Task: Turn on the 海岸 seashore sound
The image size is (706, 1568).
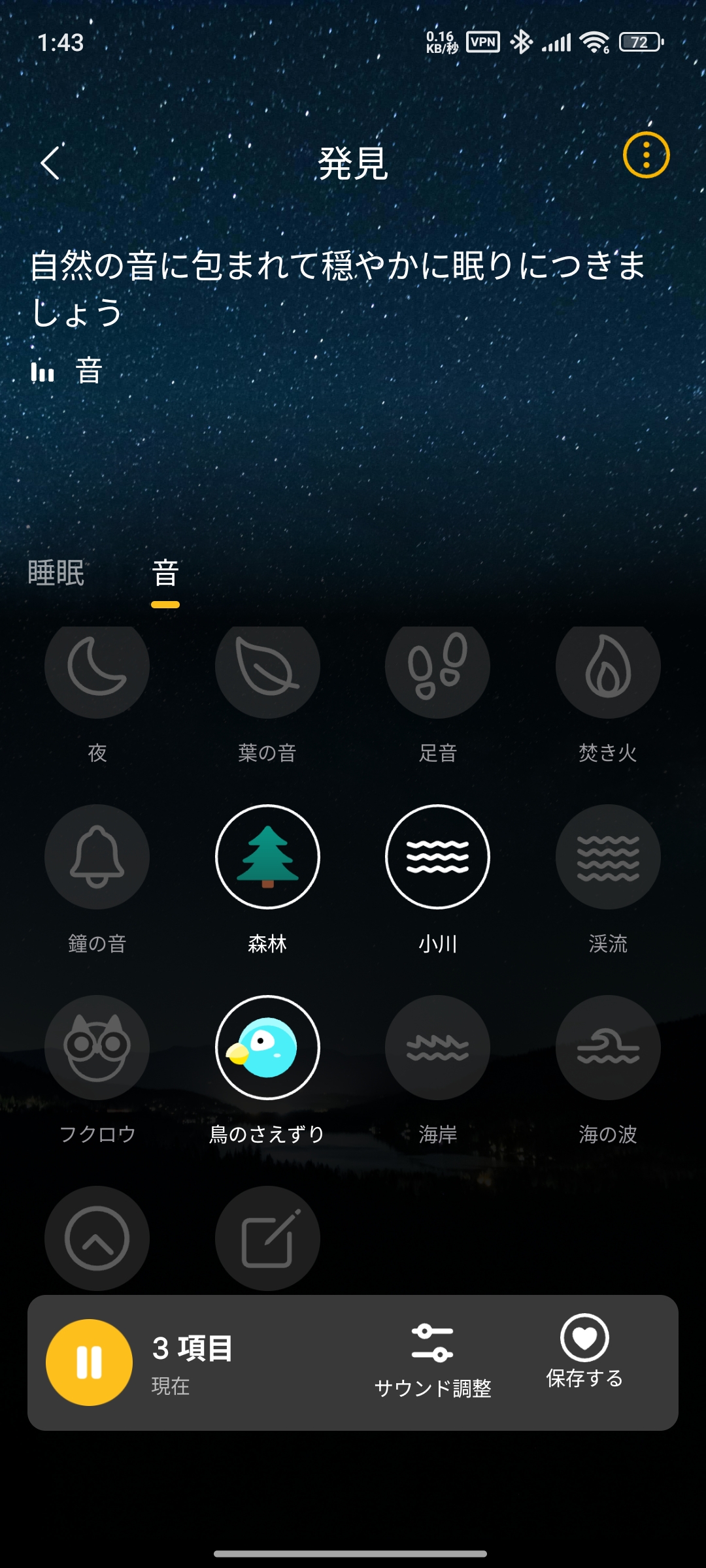Action: pos(437,1047)
